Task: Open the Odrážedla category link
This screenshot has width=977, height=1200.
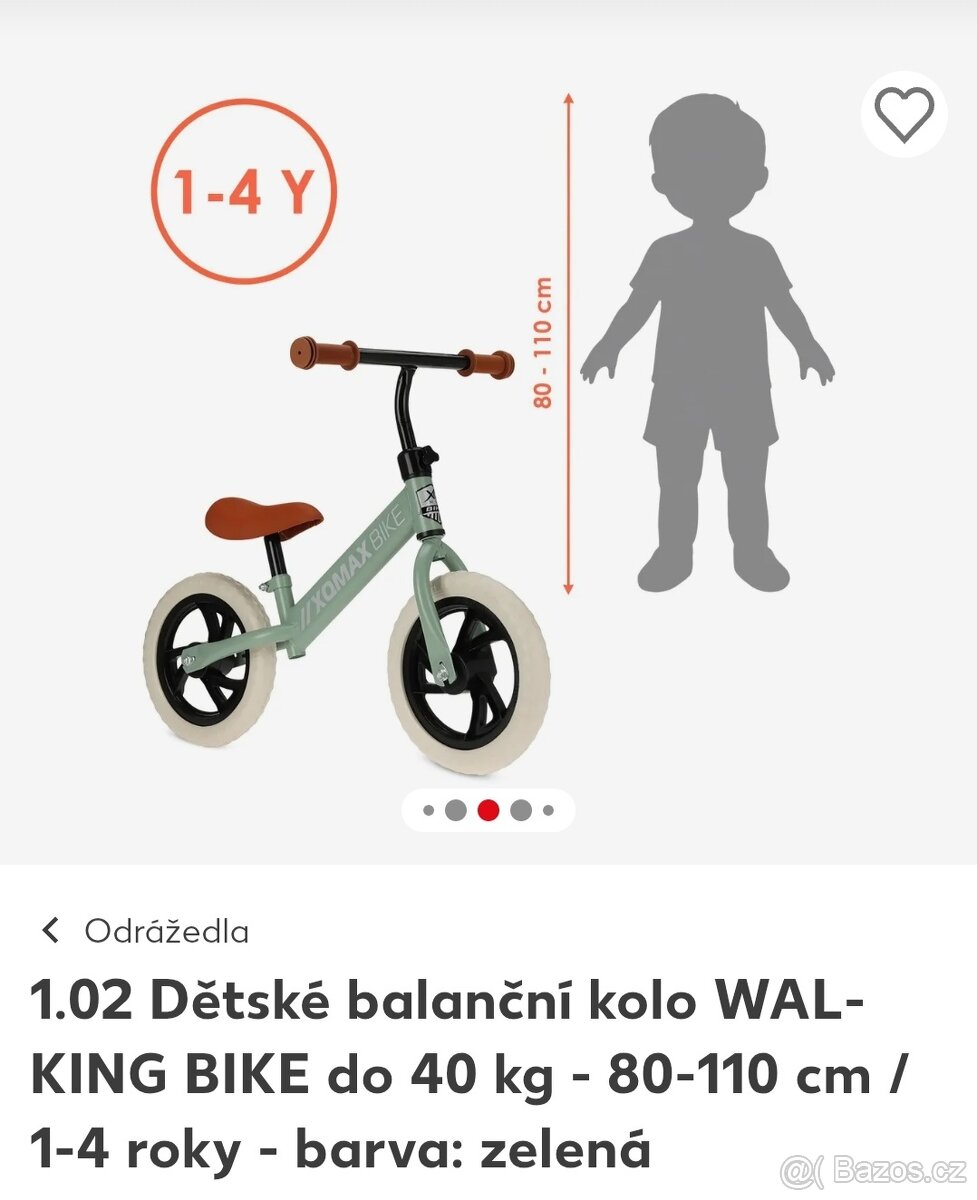Action: [x=170, y=931]
